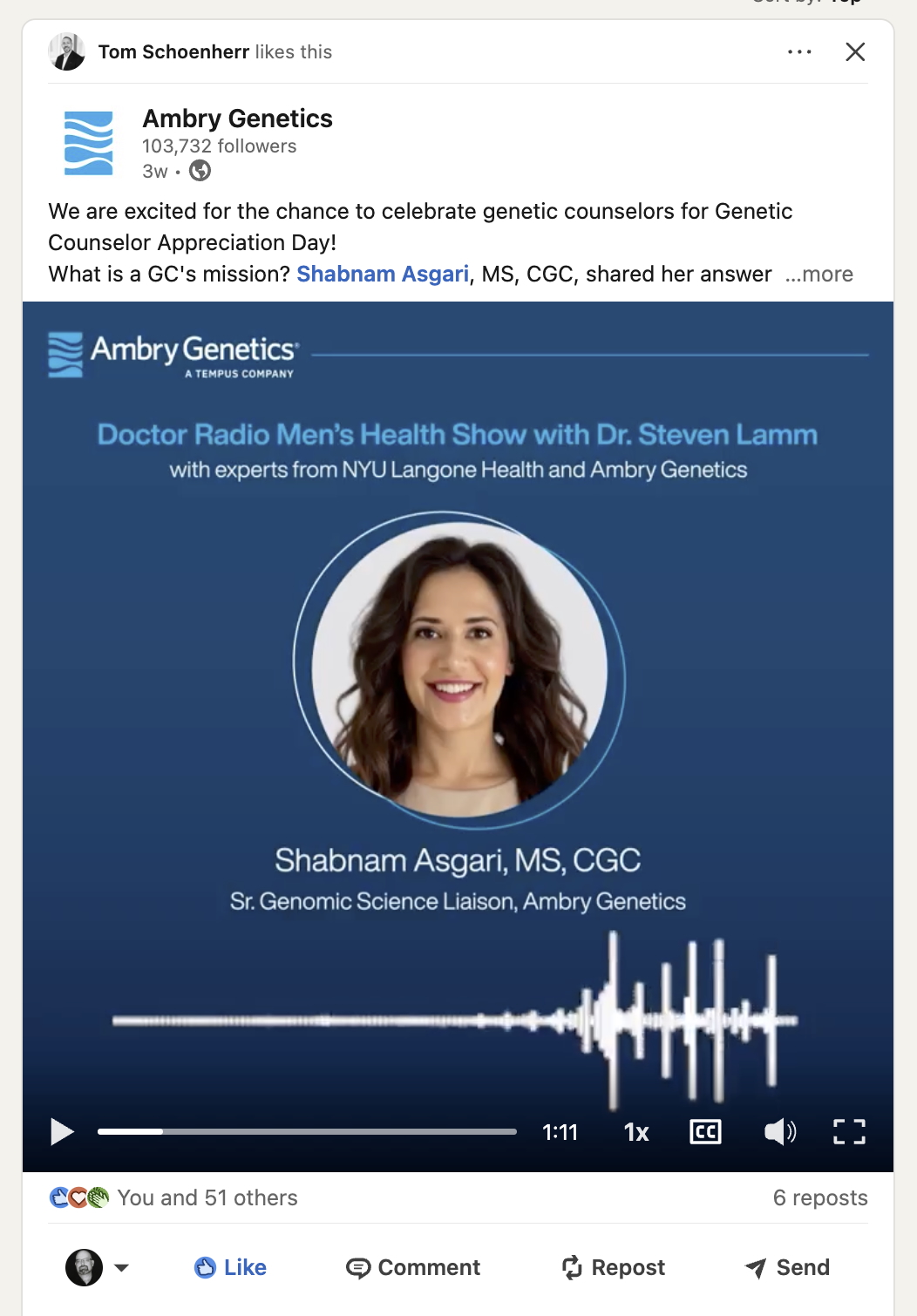This screenshot has height=1316, width=917.
Task: Expand post text with …more
Action: tap(819, 275)
